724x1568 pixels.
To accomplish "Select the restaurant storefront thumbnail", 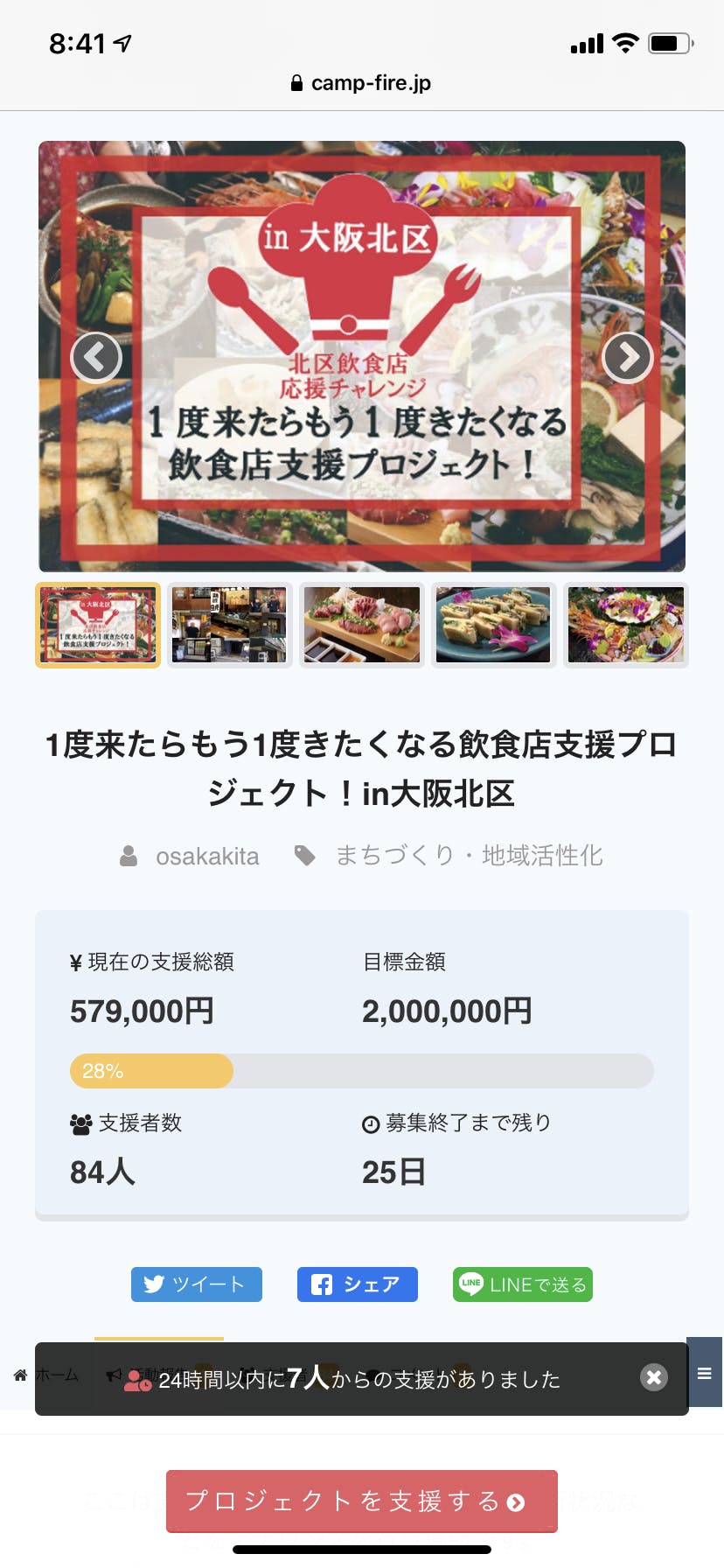I will [x=229, y=625].
